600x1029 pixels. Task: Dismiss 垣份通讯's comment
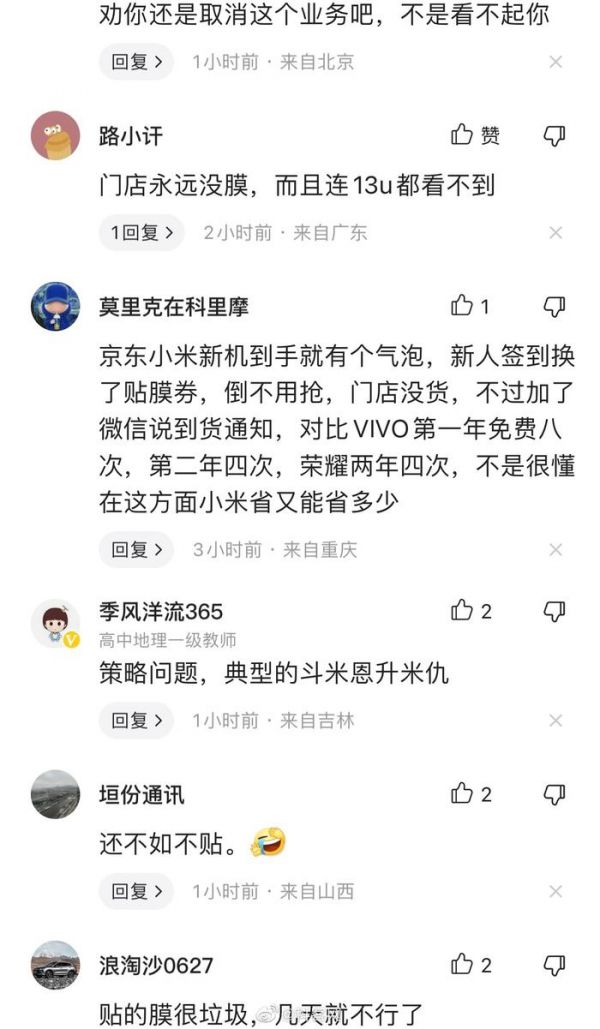[556, 891]
